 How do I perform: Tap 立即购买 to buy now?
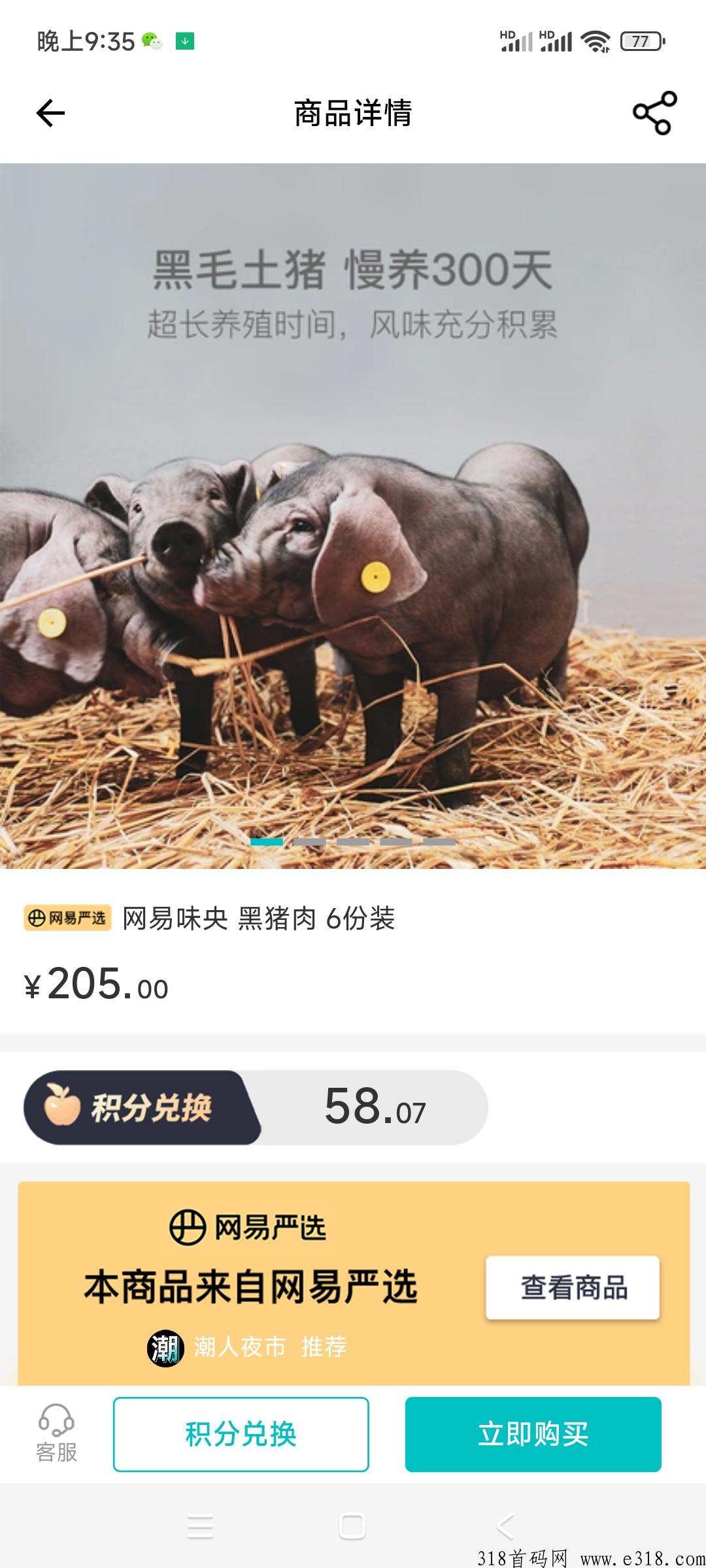[533, 1434]
